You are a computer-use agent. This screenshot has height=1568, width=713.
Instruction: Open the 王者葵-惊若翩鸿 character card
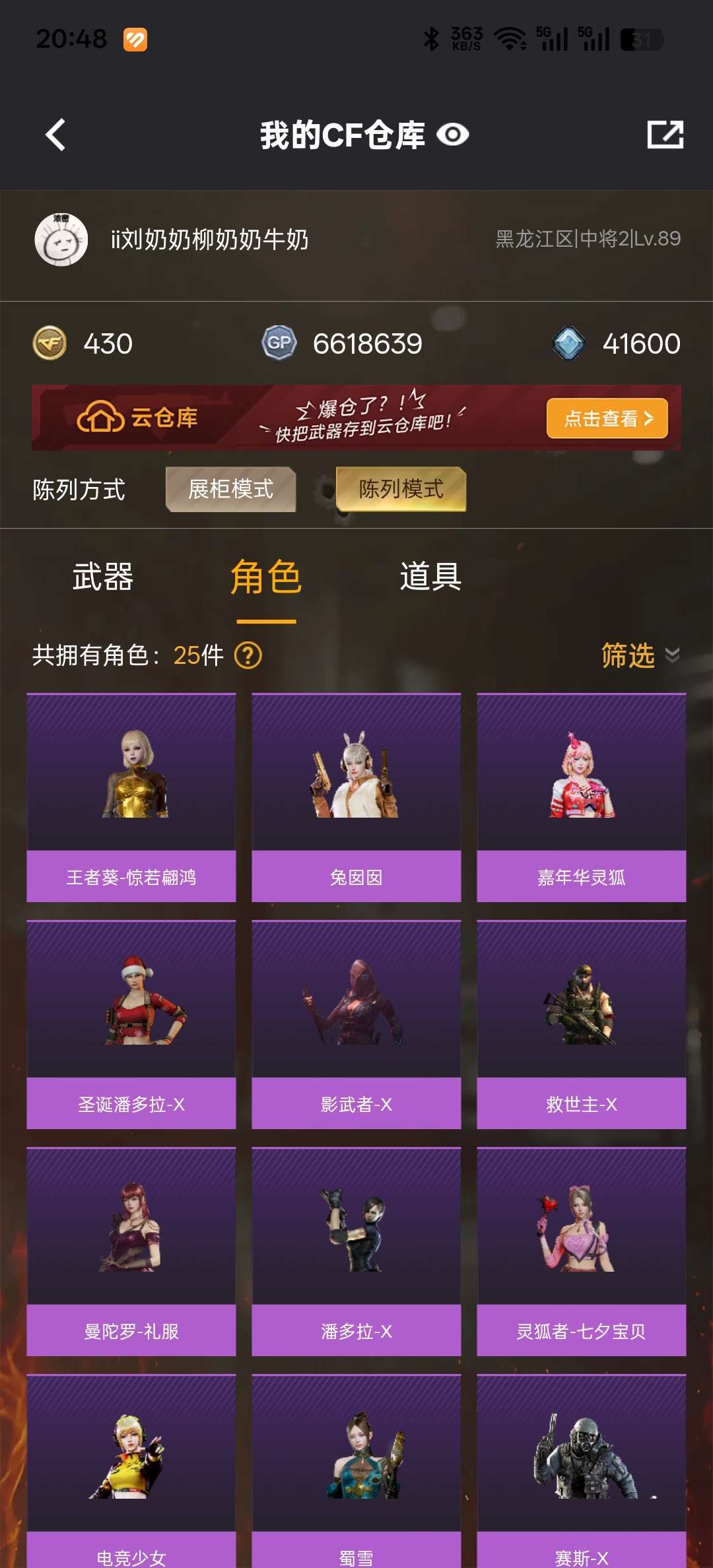[x=131, y=797]
